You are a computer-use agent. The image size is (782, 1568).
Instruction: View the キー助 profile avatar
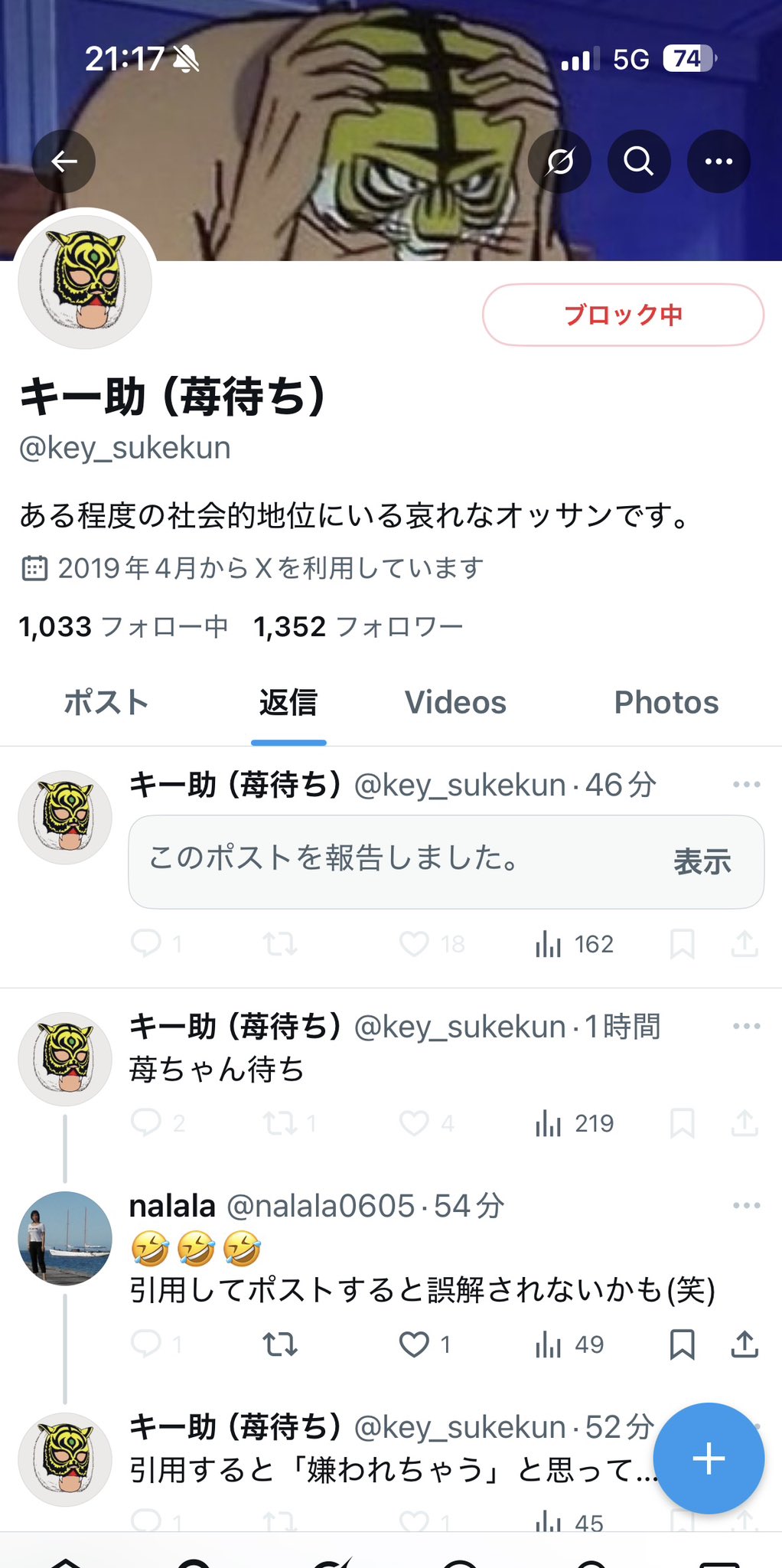pyautogui.click(x=85, y=283)
